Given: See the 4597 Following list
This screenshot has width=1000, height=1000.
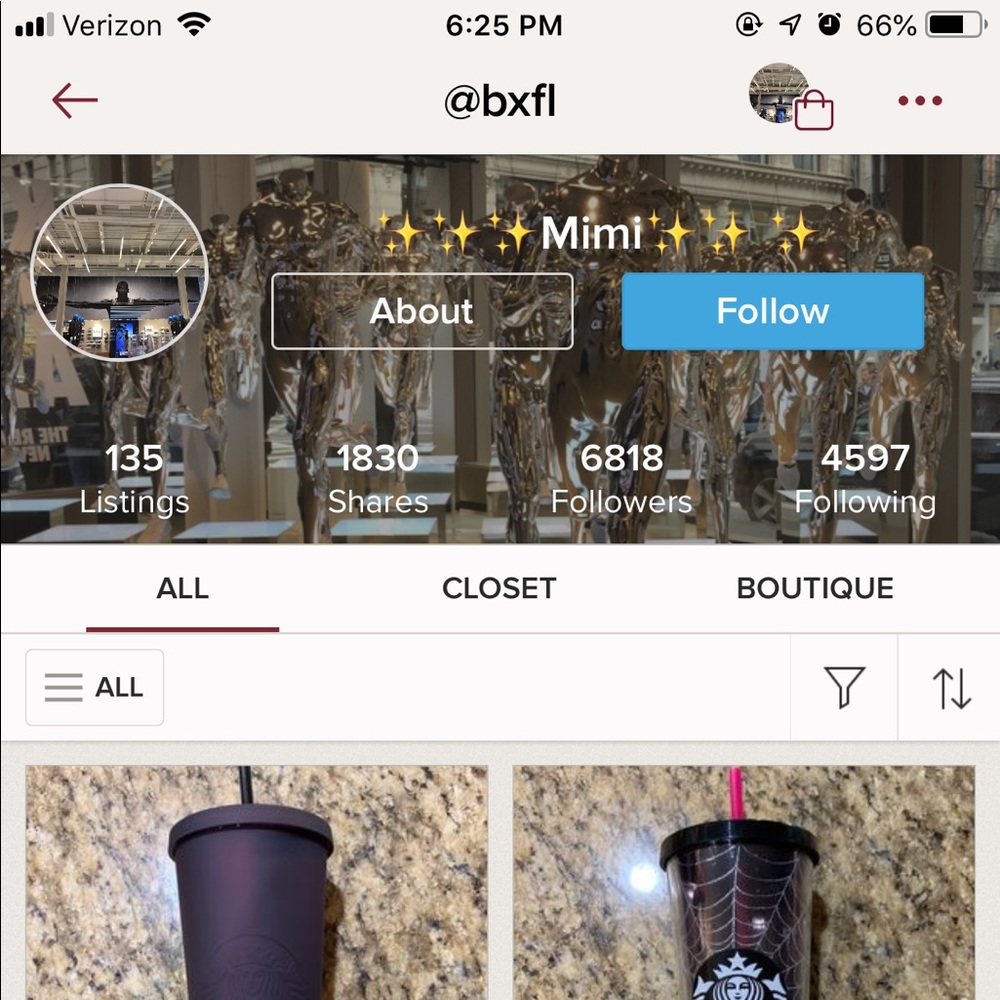Looking at the screenshot, I should [x=865, y=479].
